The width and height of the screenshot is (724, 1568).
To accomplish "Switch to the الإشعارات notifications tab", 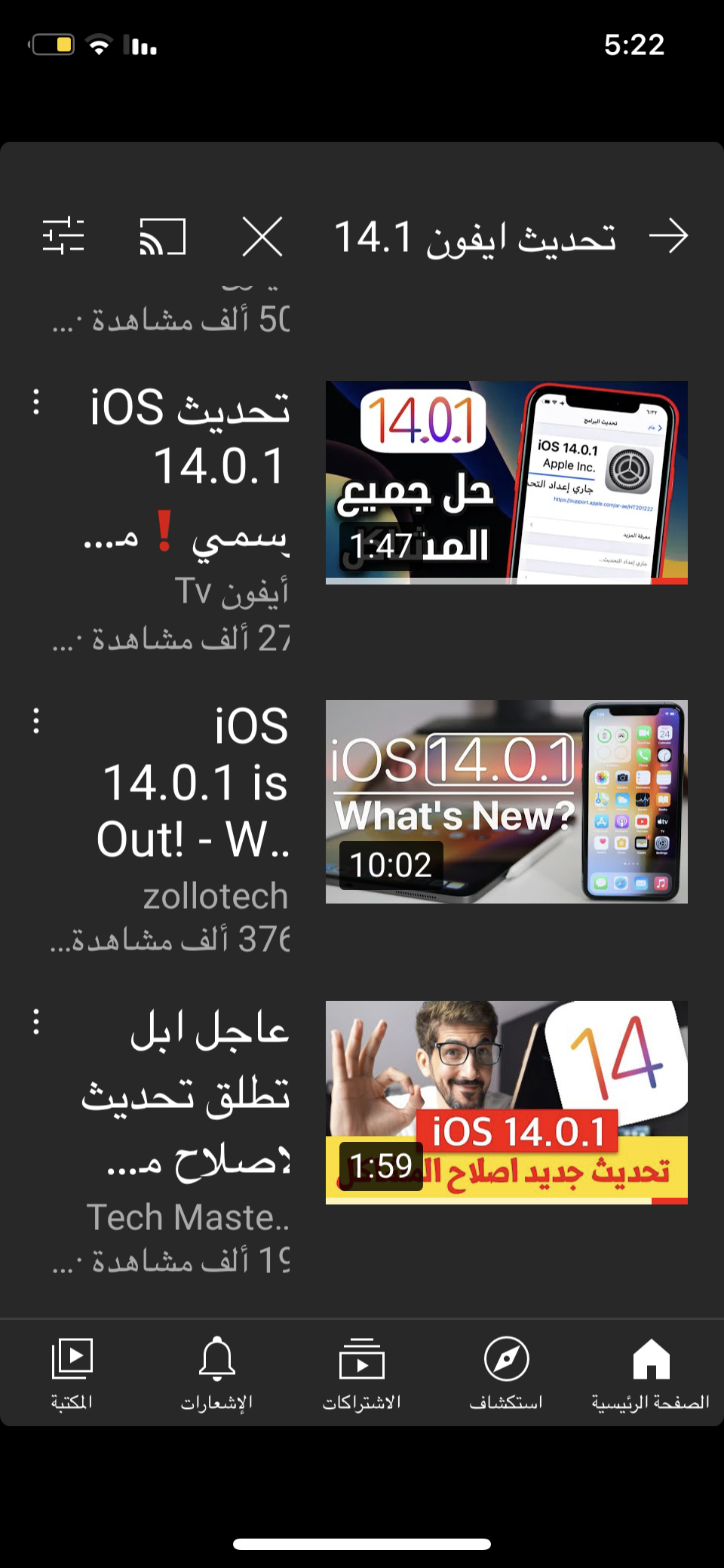I will coord(216,1373).
